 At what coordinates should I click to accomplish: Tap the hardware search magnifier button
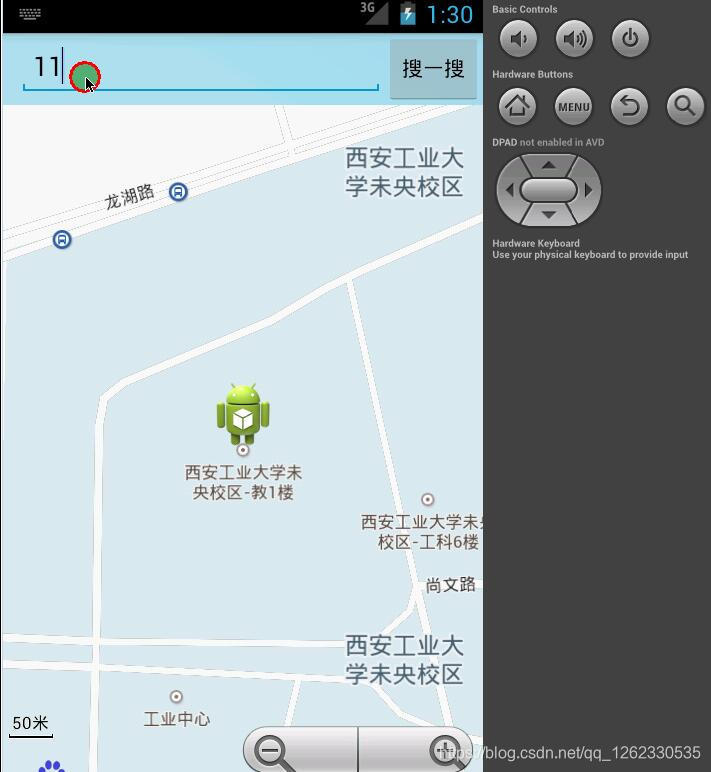685,105
